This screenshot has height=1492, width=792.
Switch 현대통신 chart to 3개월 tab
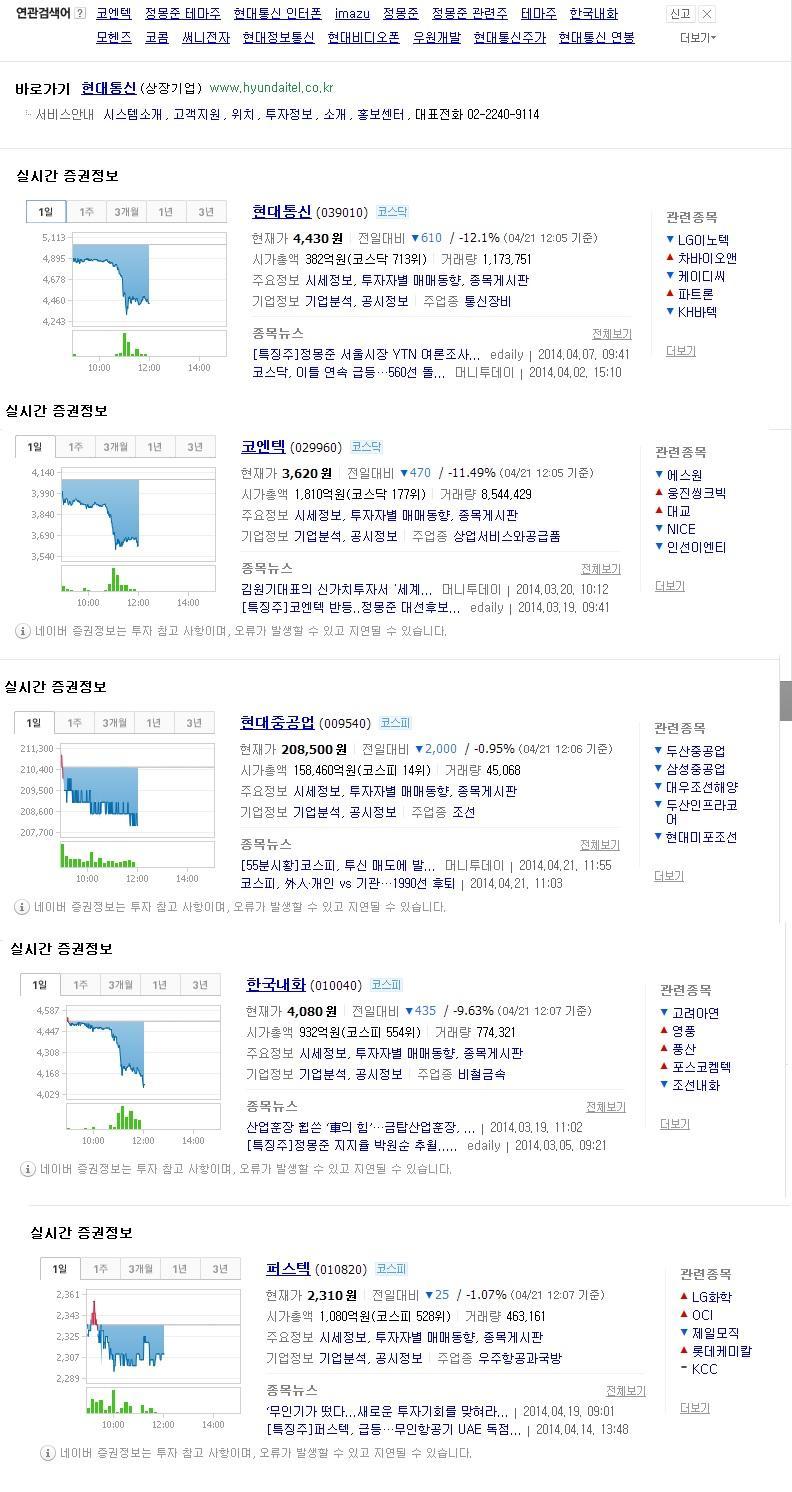(x=126, y=212)
